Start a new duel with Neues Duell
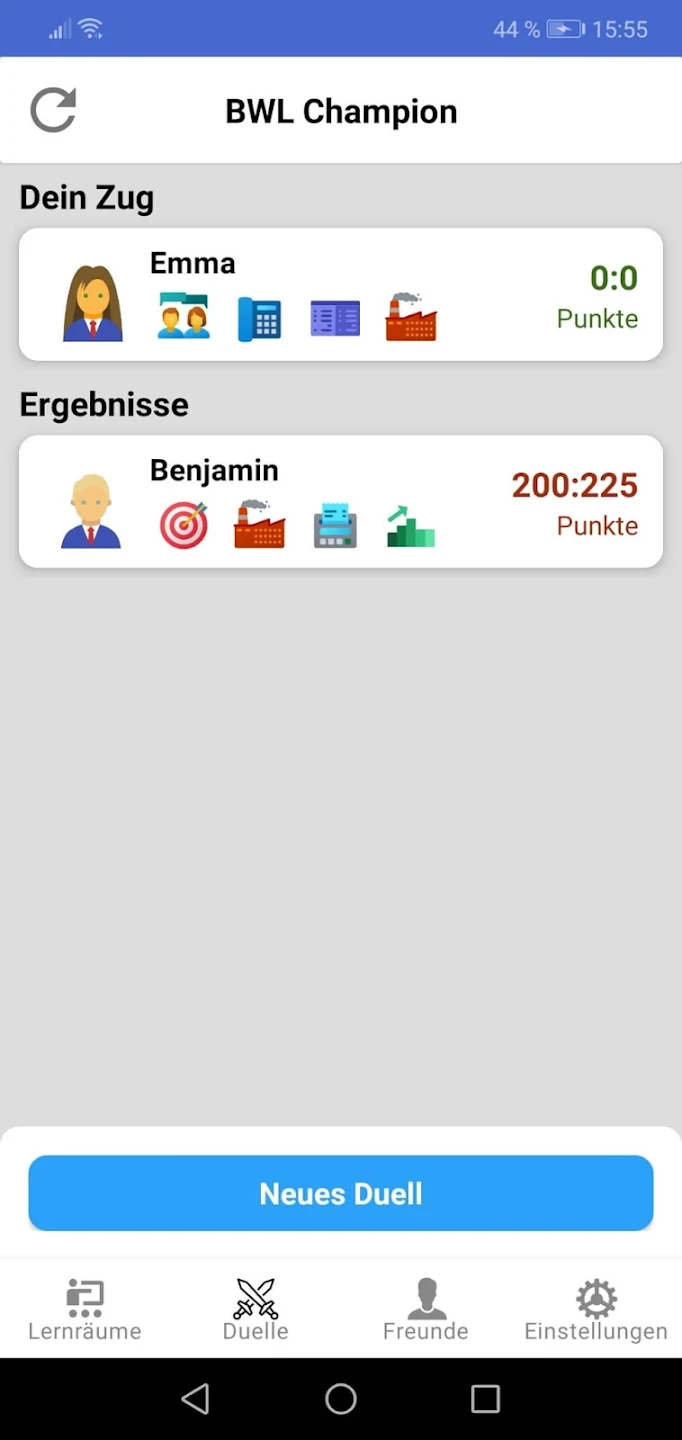 [340, 1193]
